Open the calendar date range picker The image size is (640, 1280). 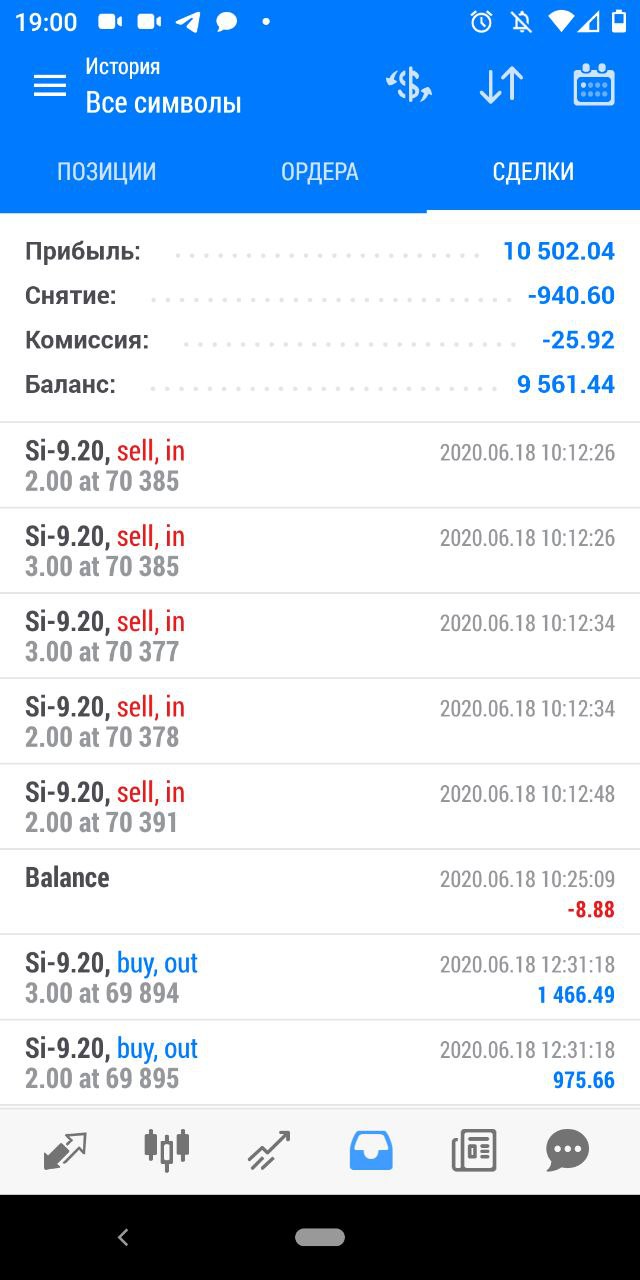point(594,86)
